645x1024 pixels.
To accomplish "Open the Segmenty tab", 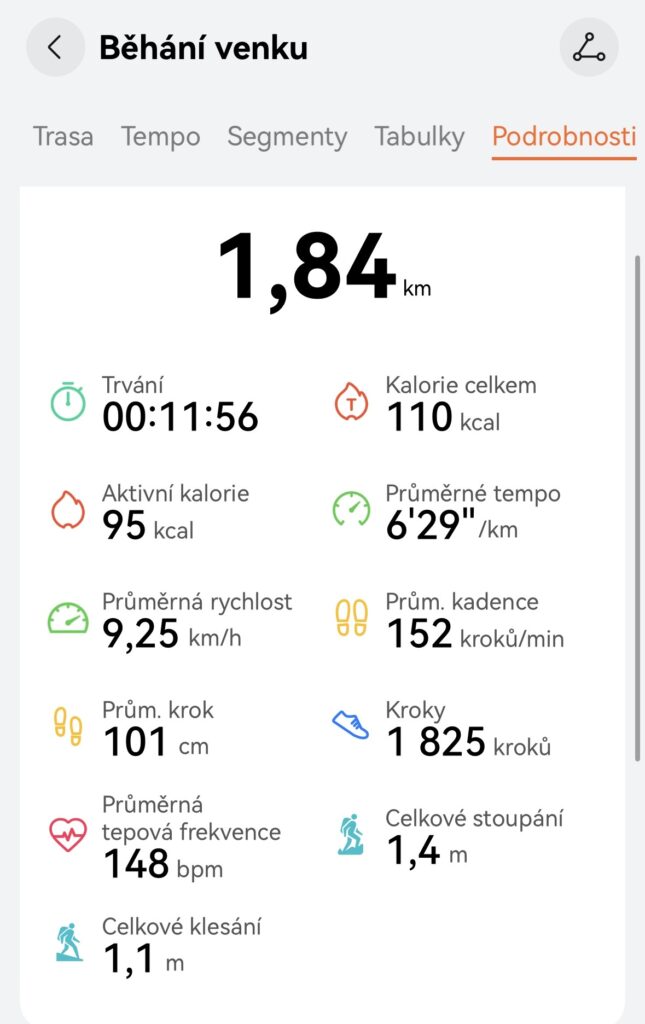I will pyautogui.click(x=287, y=136).
